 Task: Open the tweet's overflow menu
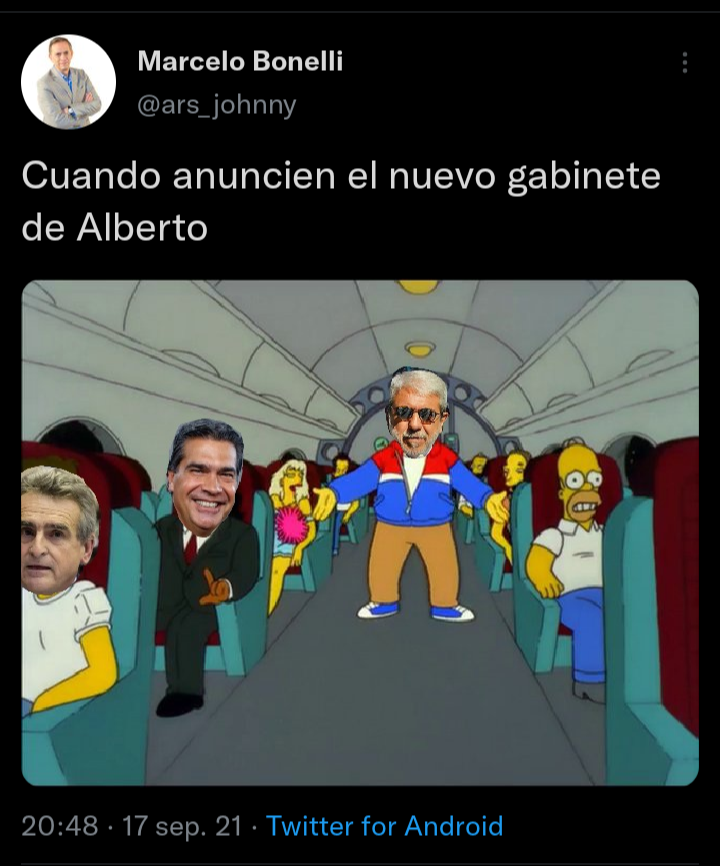pos(685,63)
